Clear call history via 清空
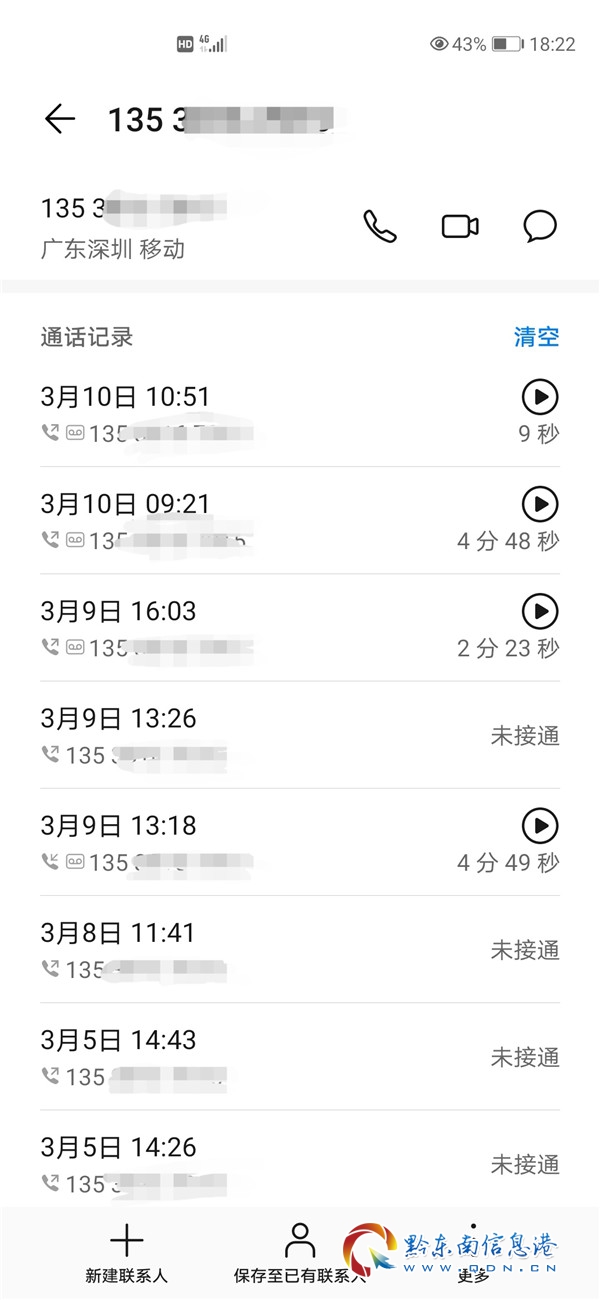 [x=536, y=337]
